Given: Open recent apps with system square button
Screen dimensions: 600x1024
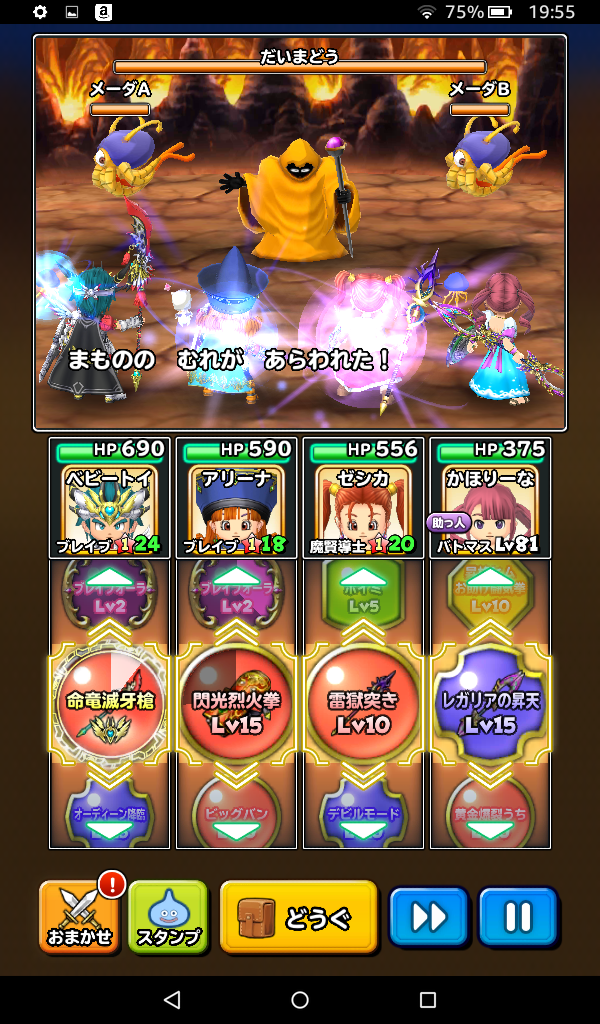Looking at the screenshot, I should [428, 1000].
